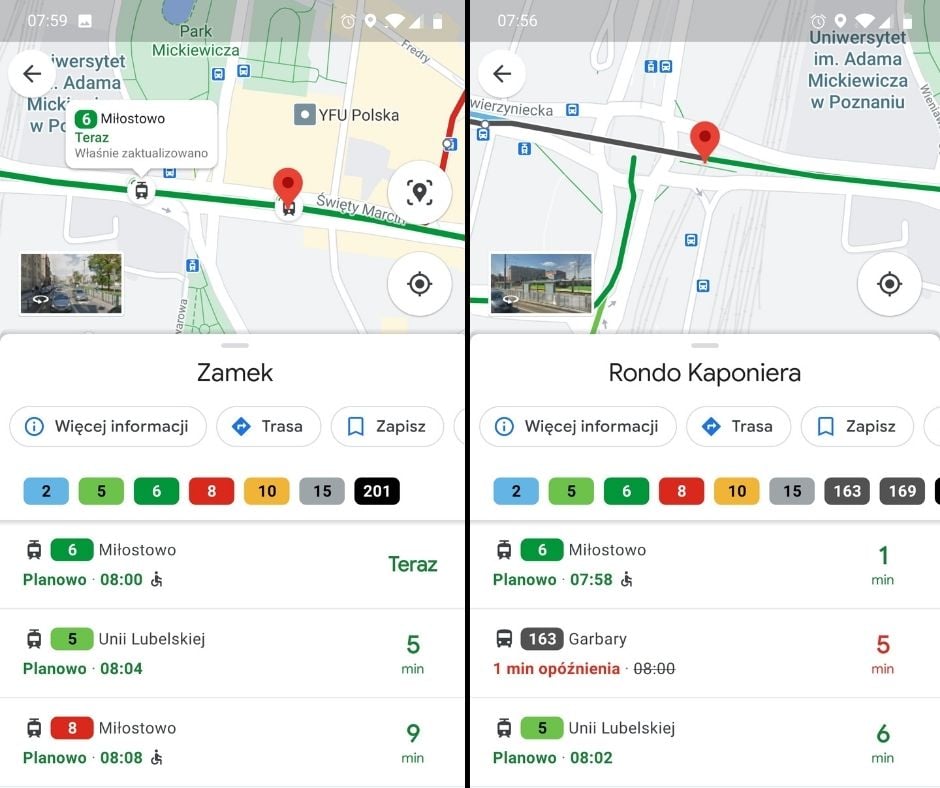Go back from the Zamek stop screen

[x=32, y=74]
